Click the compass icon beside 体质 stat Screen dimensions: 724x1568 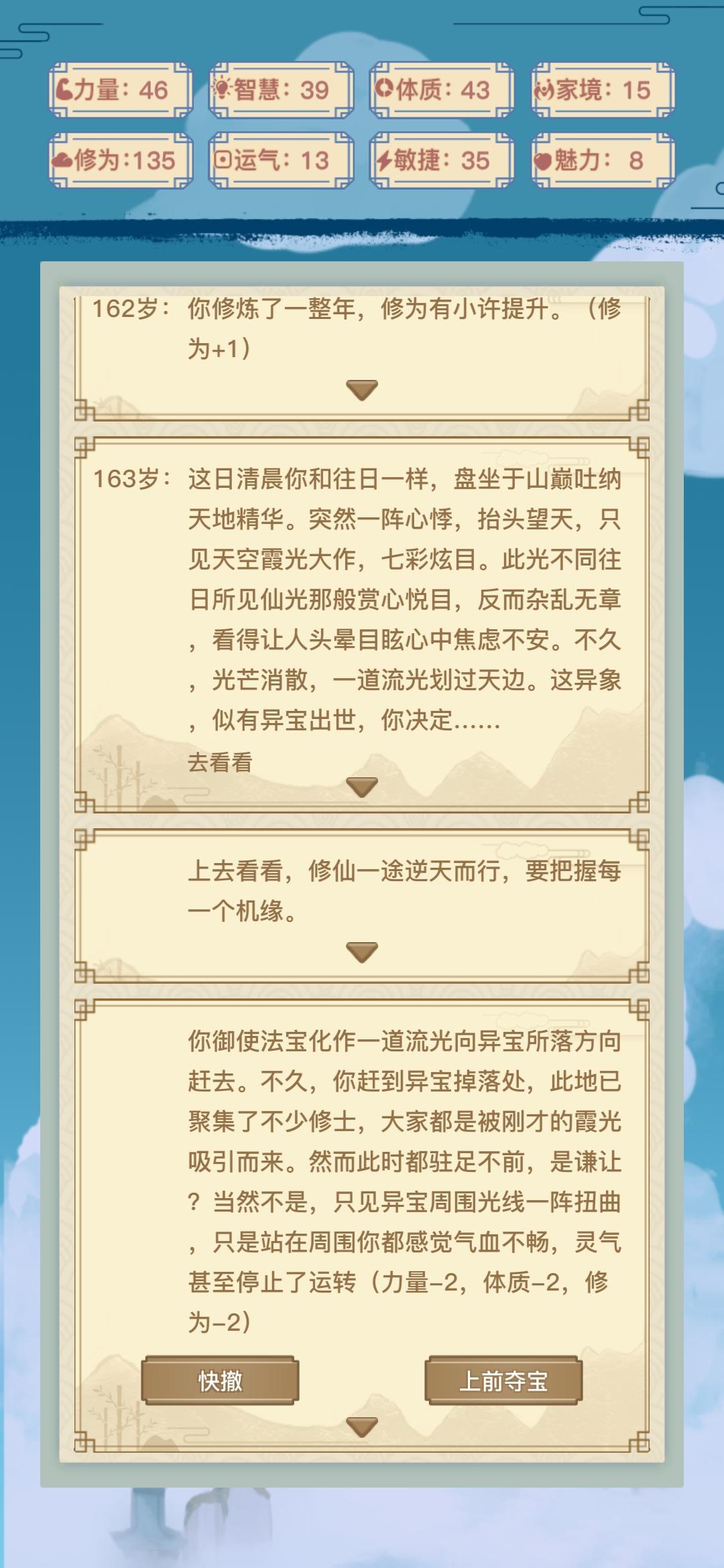coord(385,88)
